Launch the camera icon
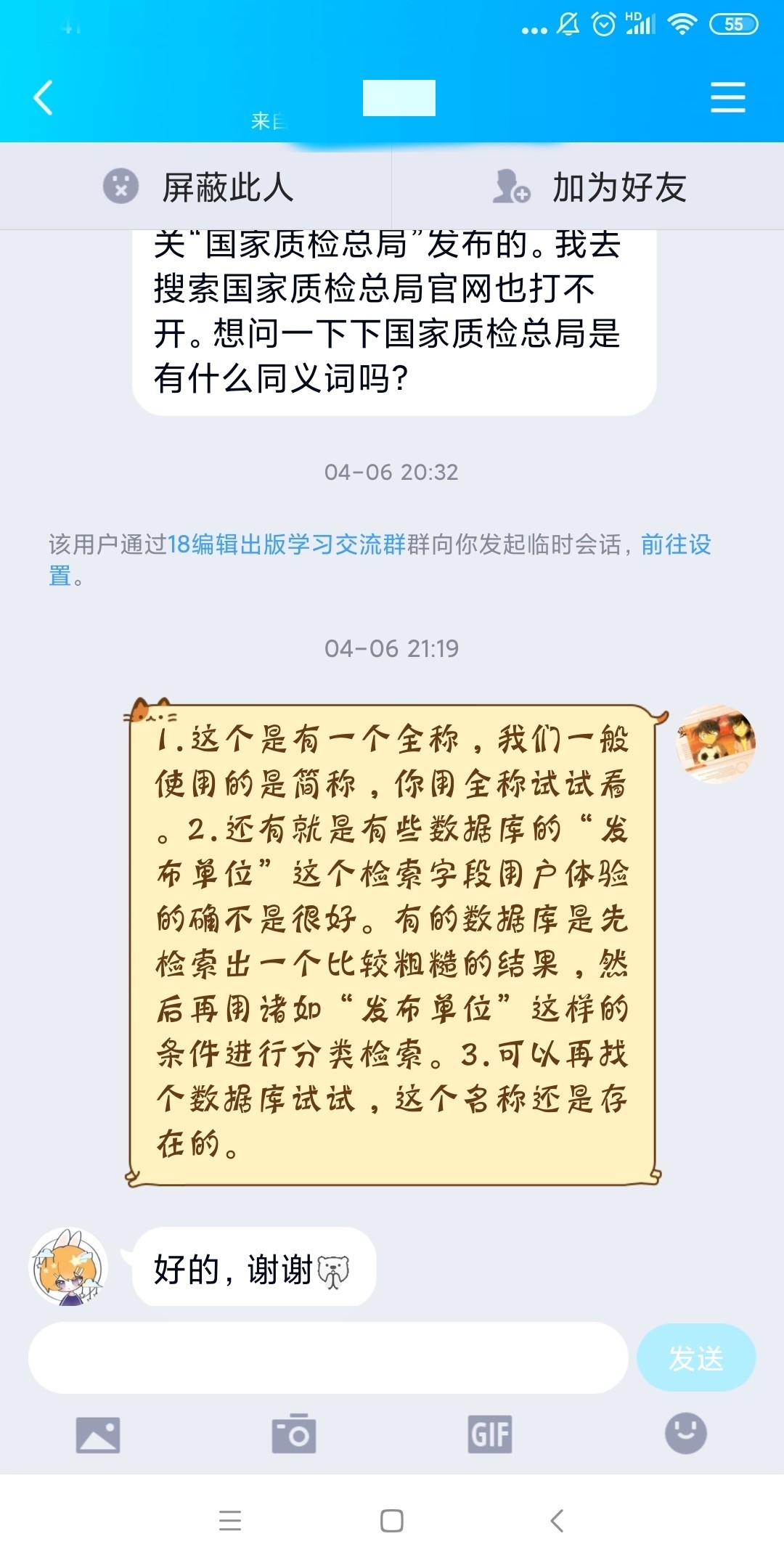 coord(294,1434)
